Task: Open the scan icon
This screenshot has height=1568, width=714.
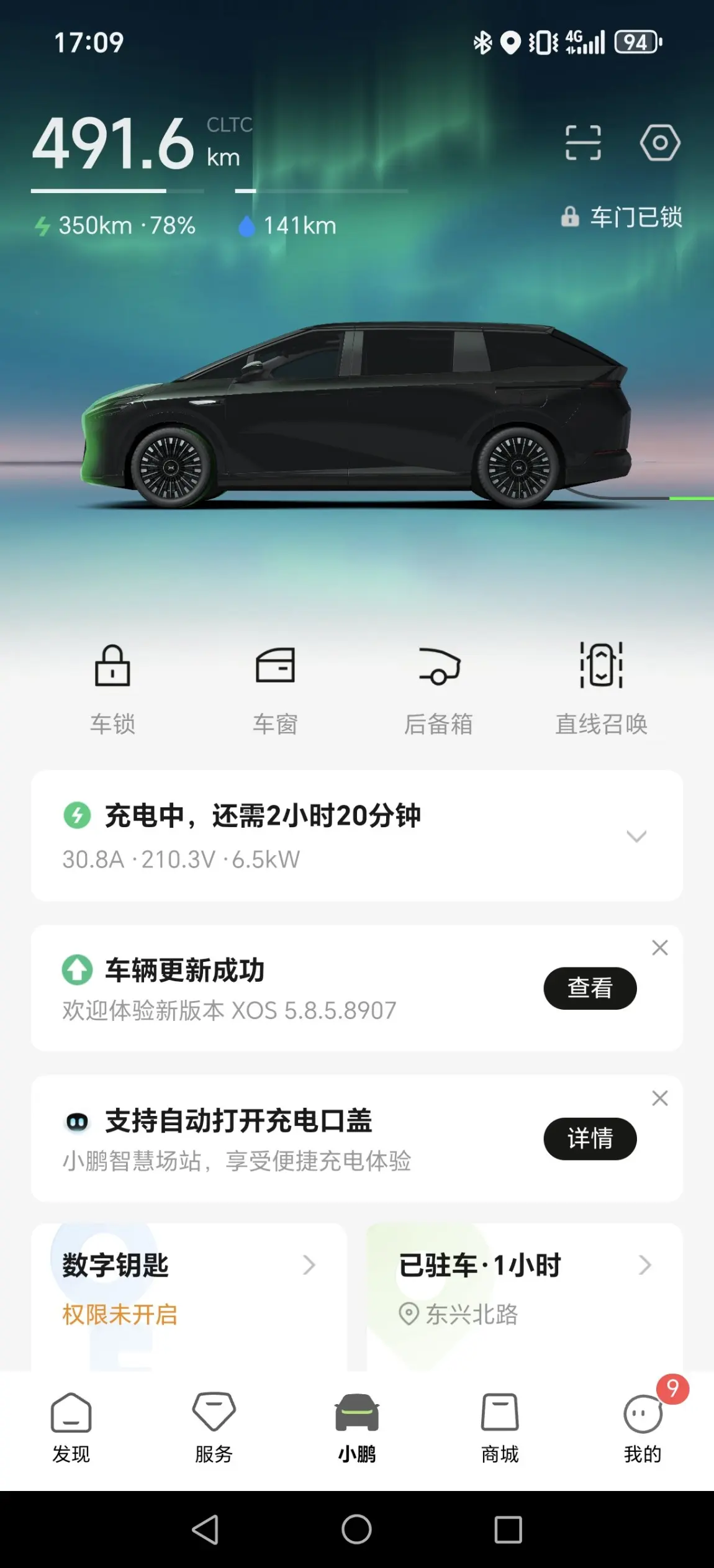Action: click(583, 143)
